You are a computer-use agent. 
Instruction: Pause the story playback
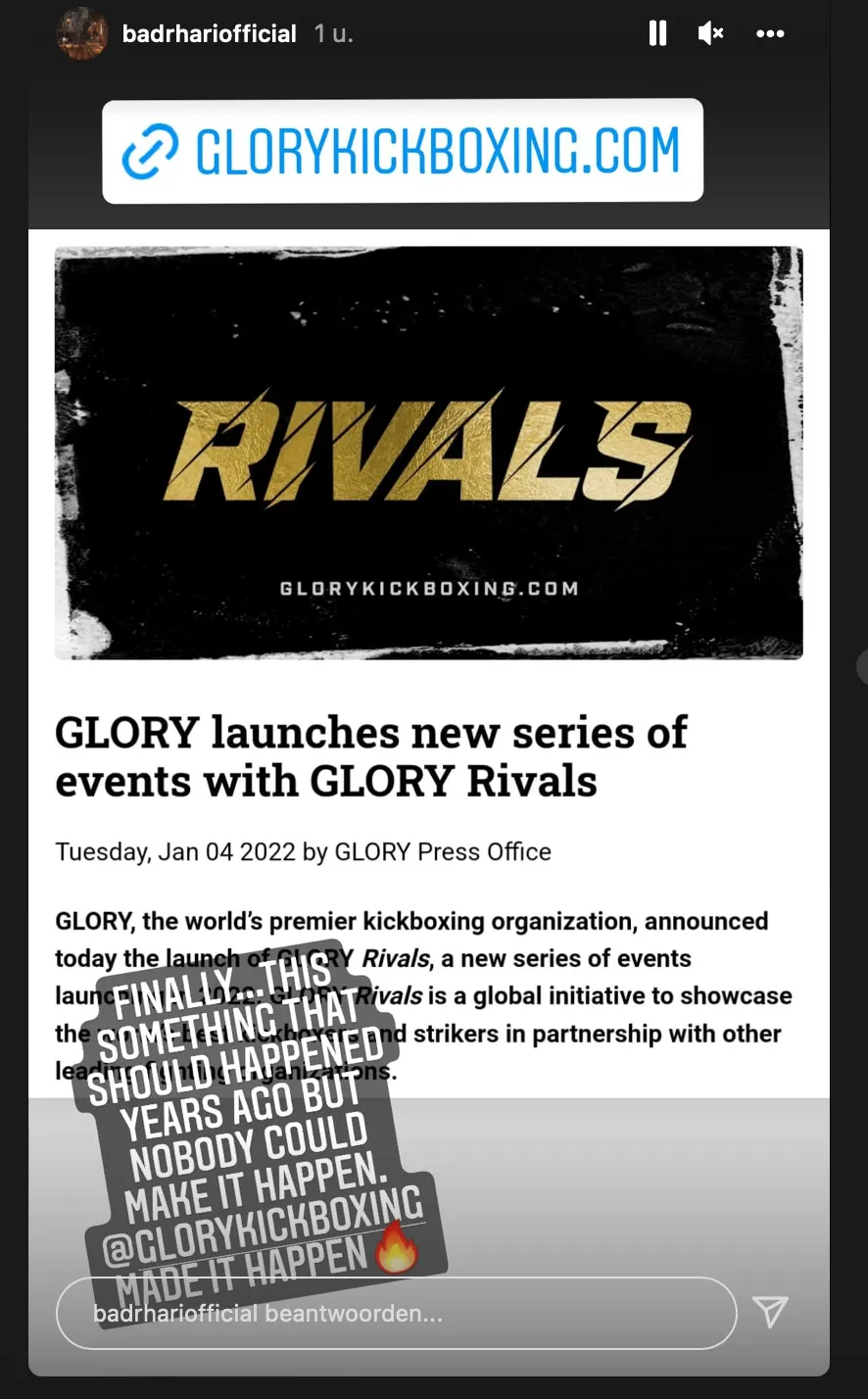657,34
